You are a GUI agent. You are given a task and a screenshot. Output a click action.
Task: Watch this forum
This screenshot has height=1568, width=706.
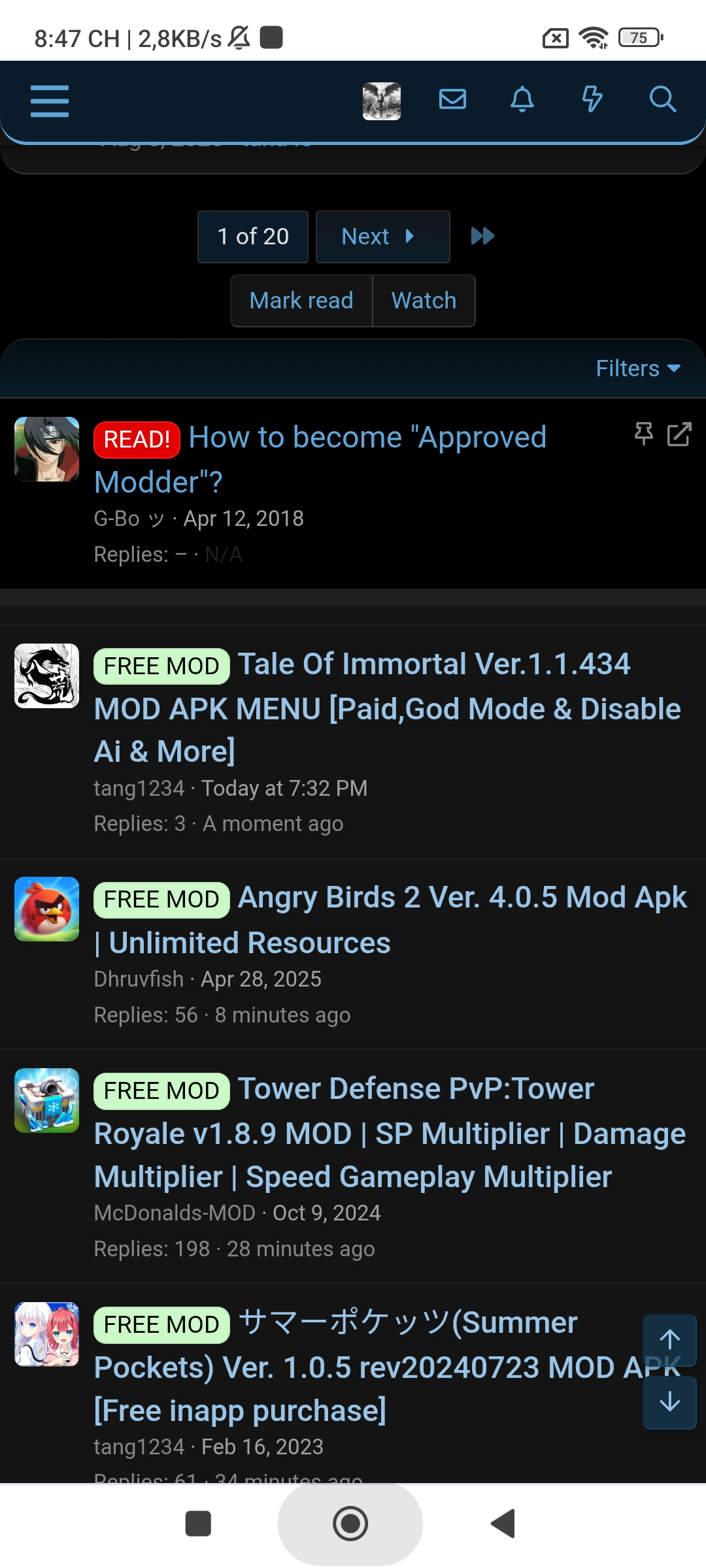pos(424,301)
